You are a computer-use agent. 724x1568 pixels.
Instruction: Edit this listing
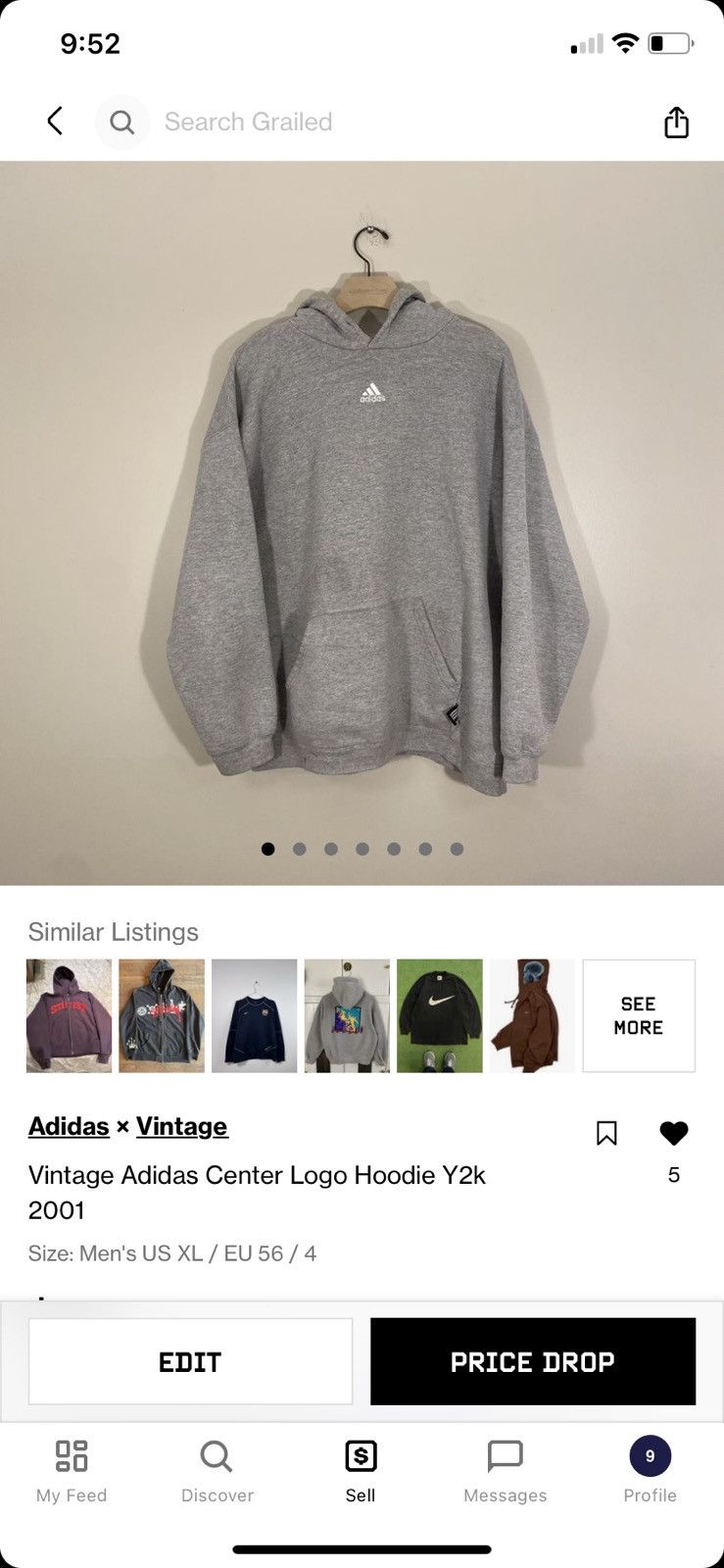click(190, 1361)
